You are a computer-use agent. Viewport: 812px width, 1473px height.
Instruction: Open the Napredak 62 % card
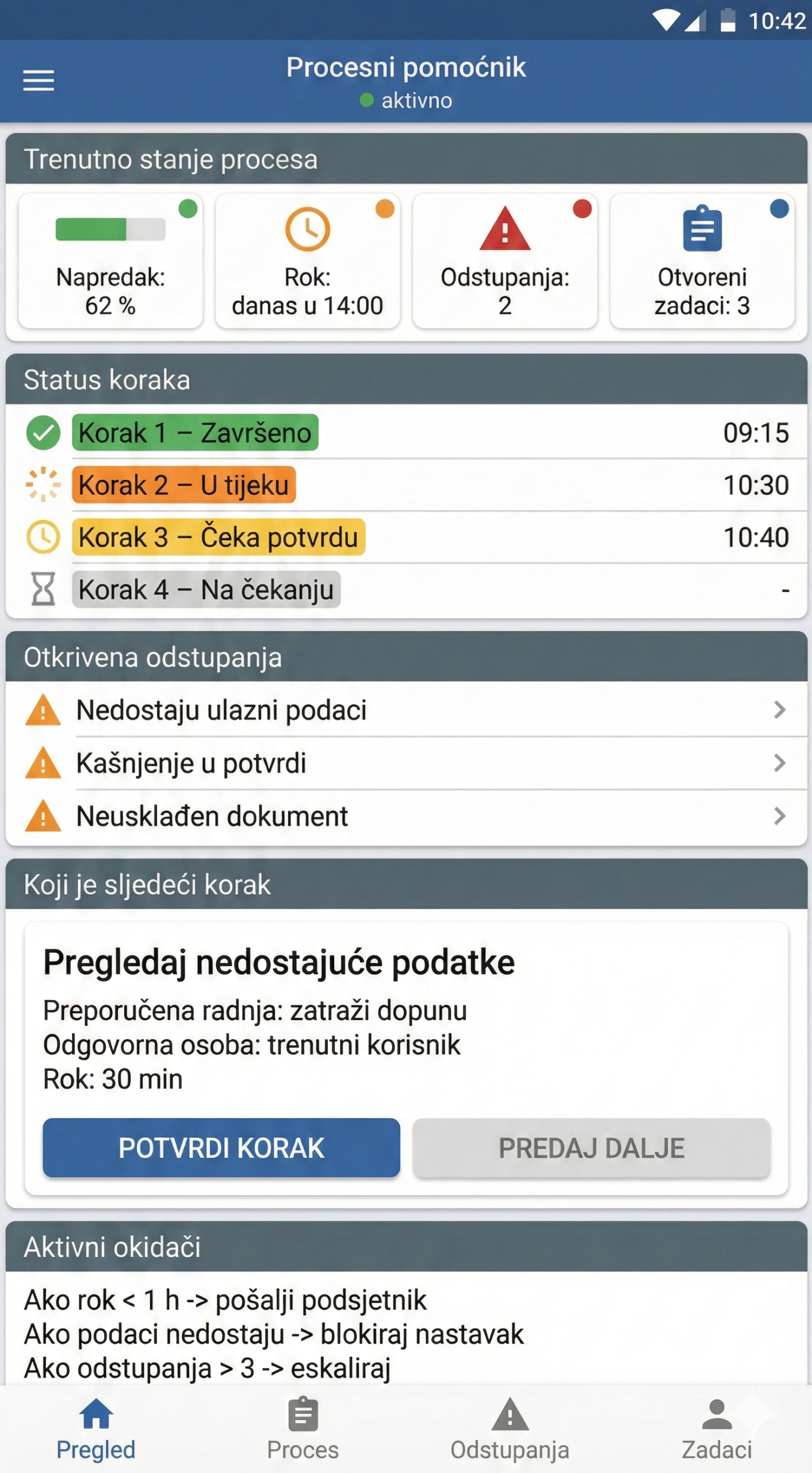pos(110,262)
